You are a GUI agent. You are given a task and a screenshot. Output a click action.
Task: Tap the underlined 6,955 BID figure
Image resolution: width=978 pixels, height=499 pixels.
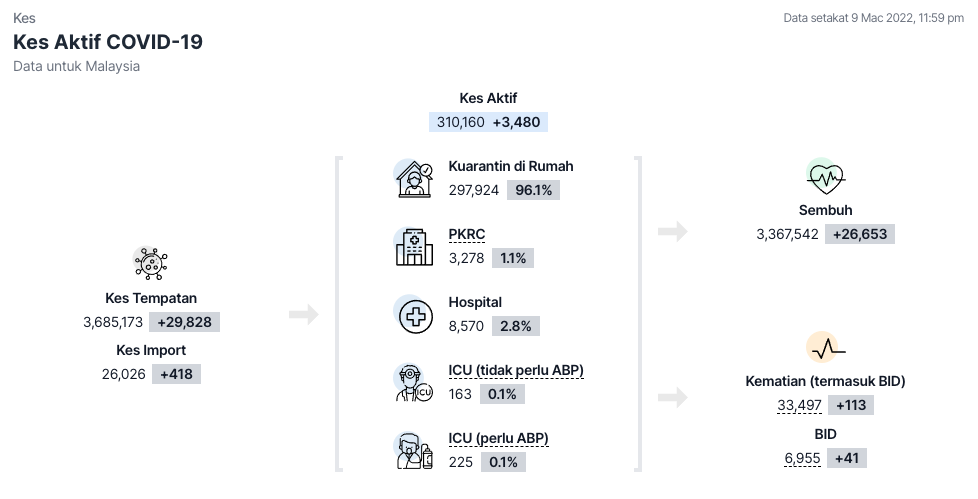coord(803,458)
